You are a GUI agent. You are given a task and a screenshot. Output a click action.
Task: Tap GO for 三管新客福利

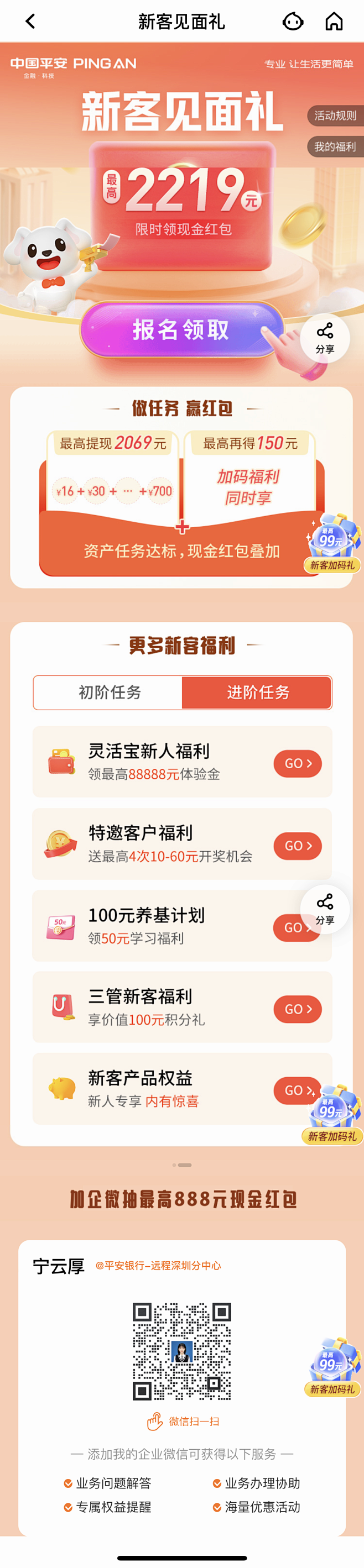tap(298, 1009)
